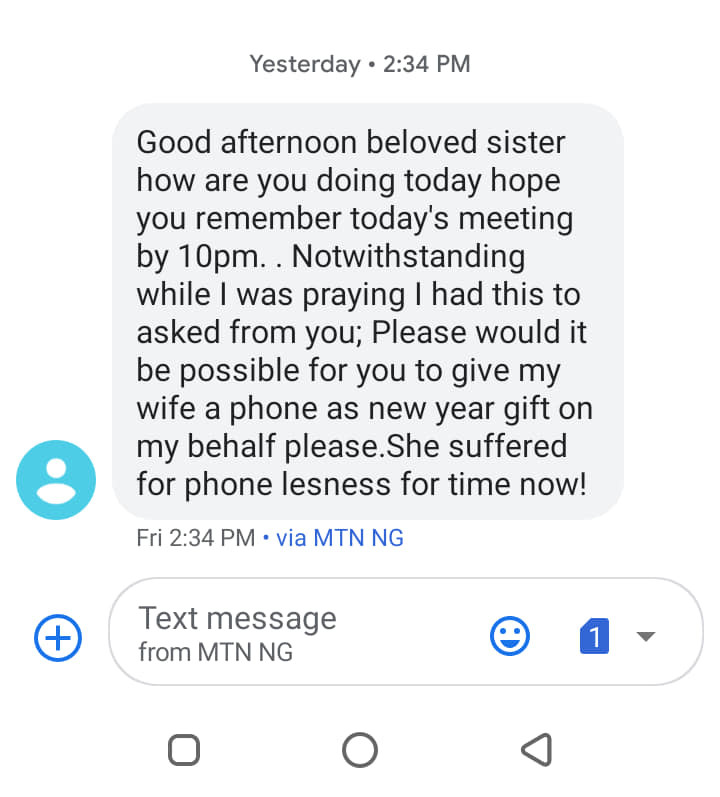Expand the SIM 1 selector dropdown

point(645,636)
